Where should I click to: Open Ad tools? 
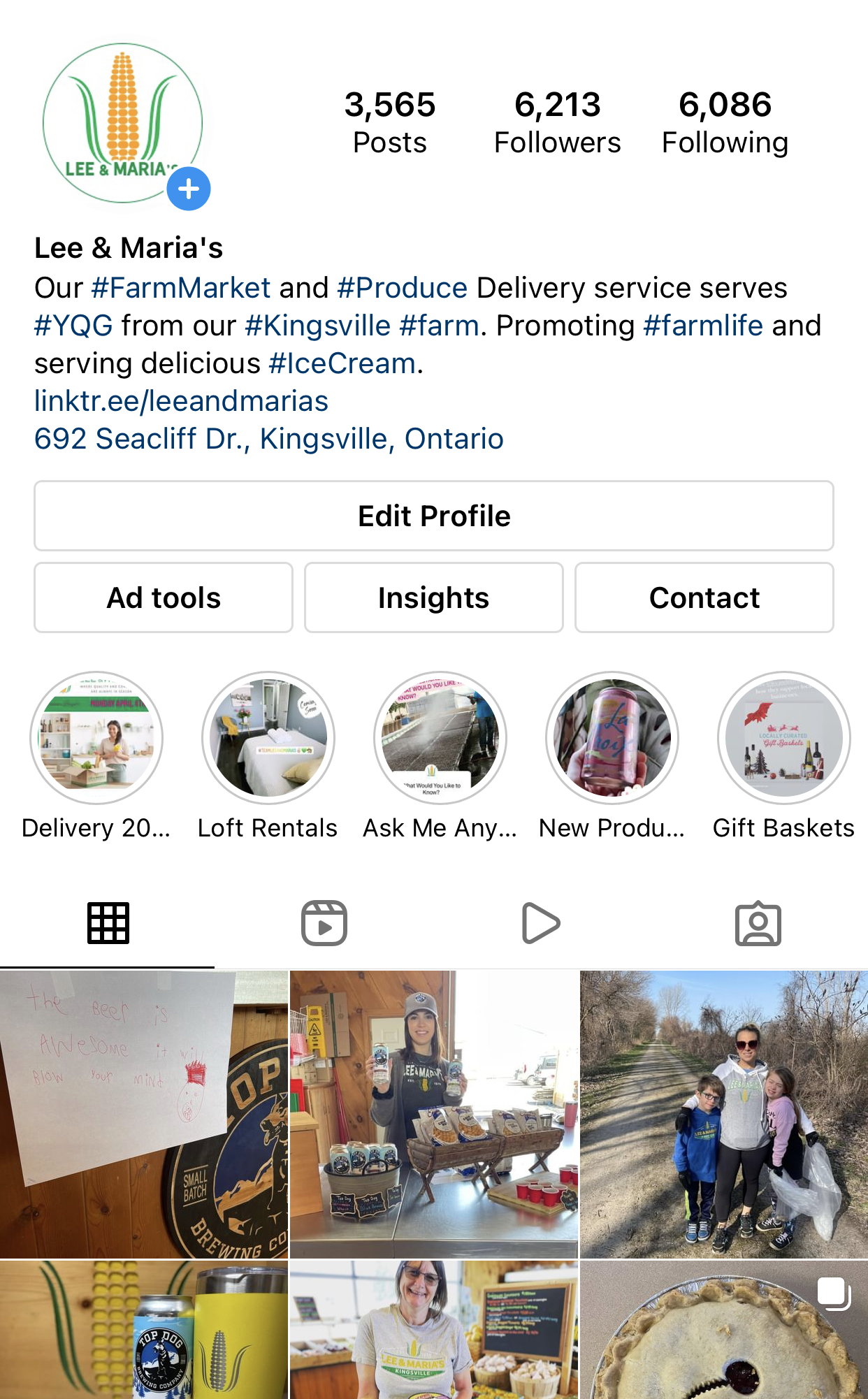point(164,597)
